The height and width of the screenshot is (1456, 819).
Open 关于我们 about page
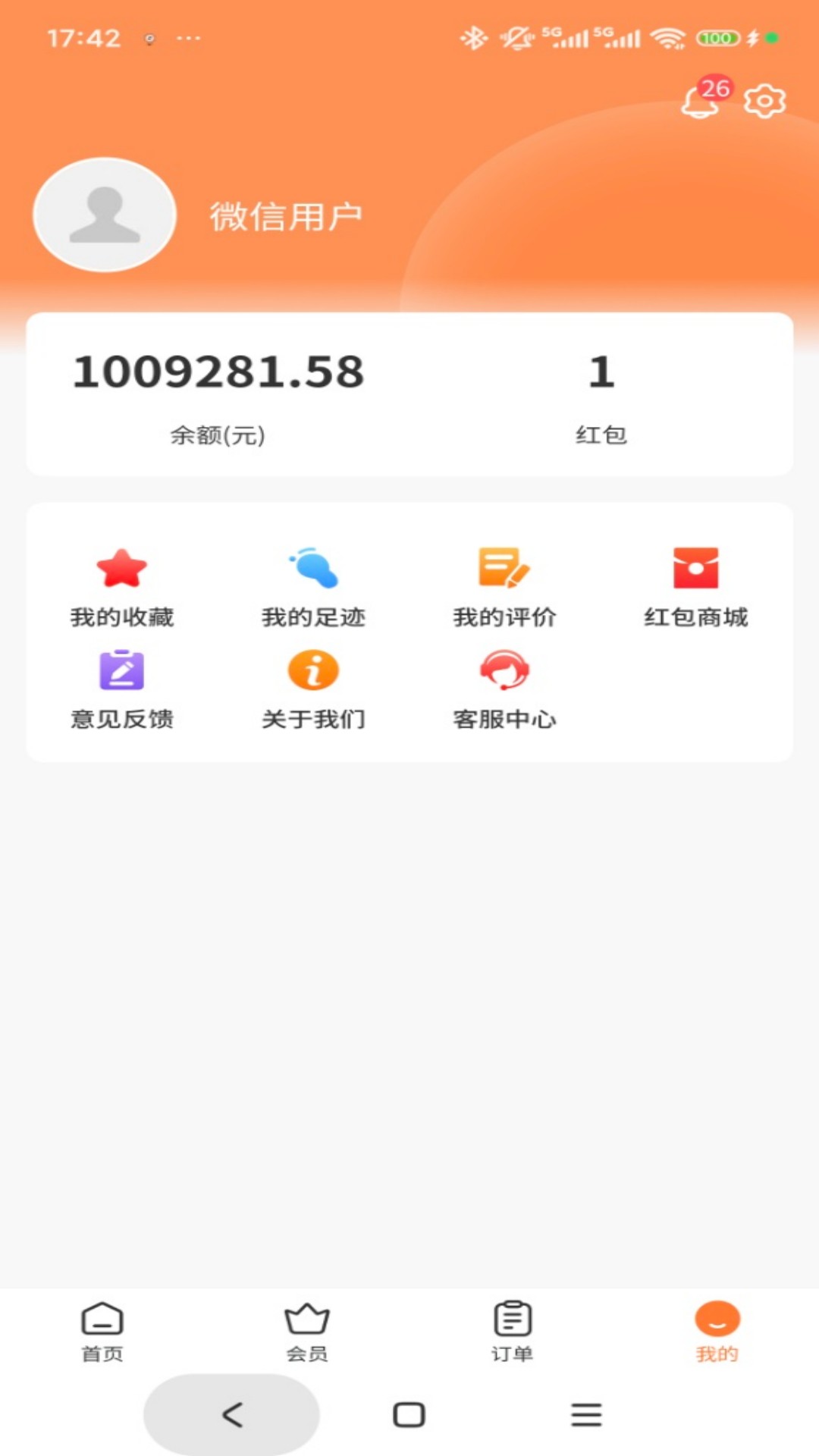tap(313, 690)
